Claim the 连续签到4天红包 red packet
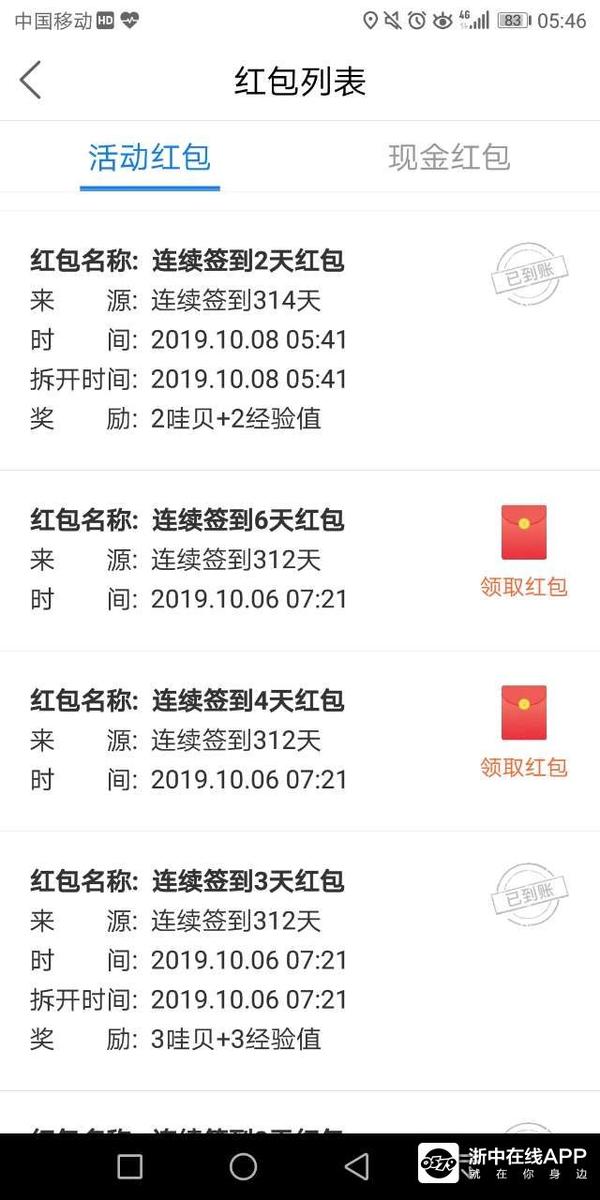Screen dimensions: 600x1200 click(x=524, y=732)
